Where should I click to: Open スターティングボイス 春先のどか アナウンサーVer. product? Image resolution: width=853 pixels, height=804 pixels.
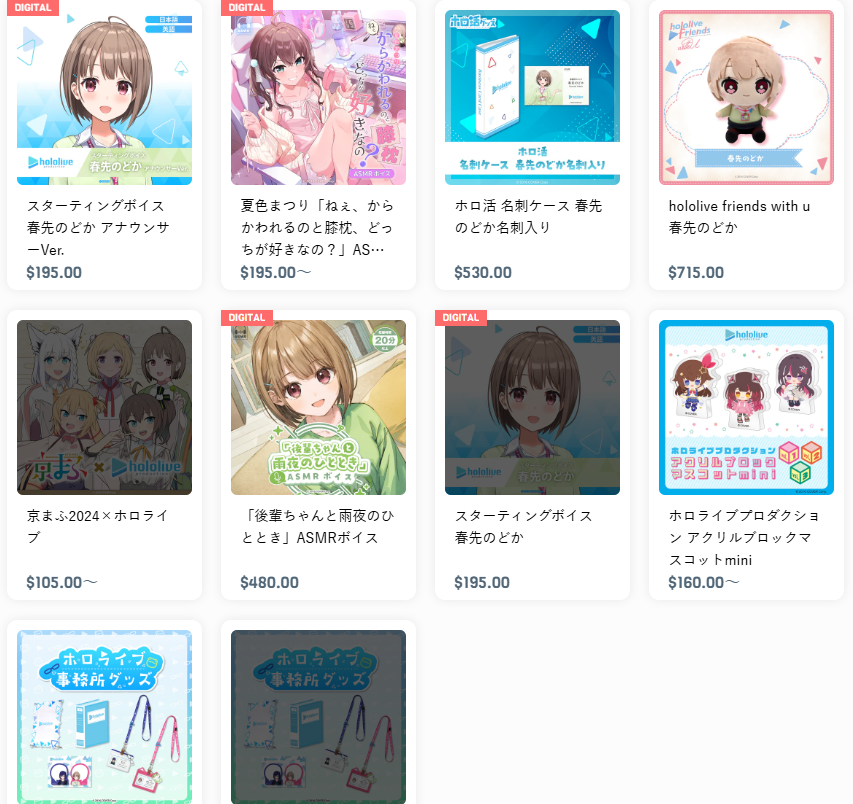pos(104,100)
